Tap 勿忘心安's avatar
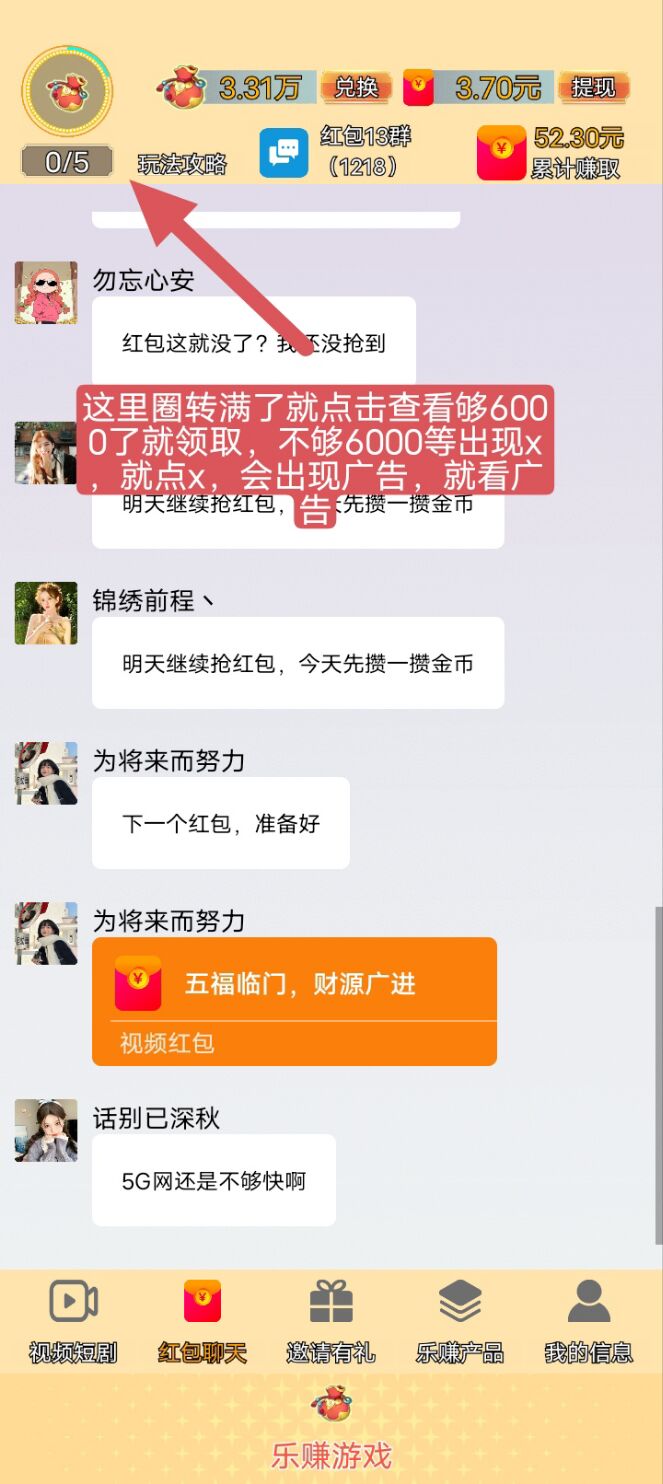Image resolution: width=663 pixels, height=1484 pixels. pyautogui.click(x=46, y=293)
